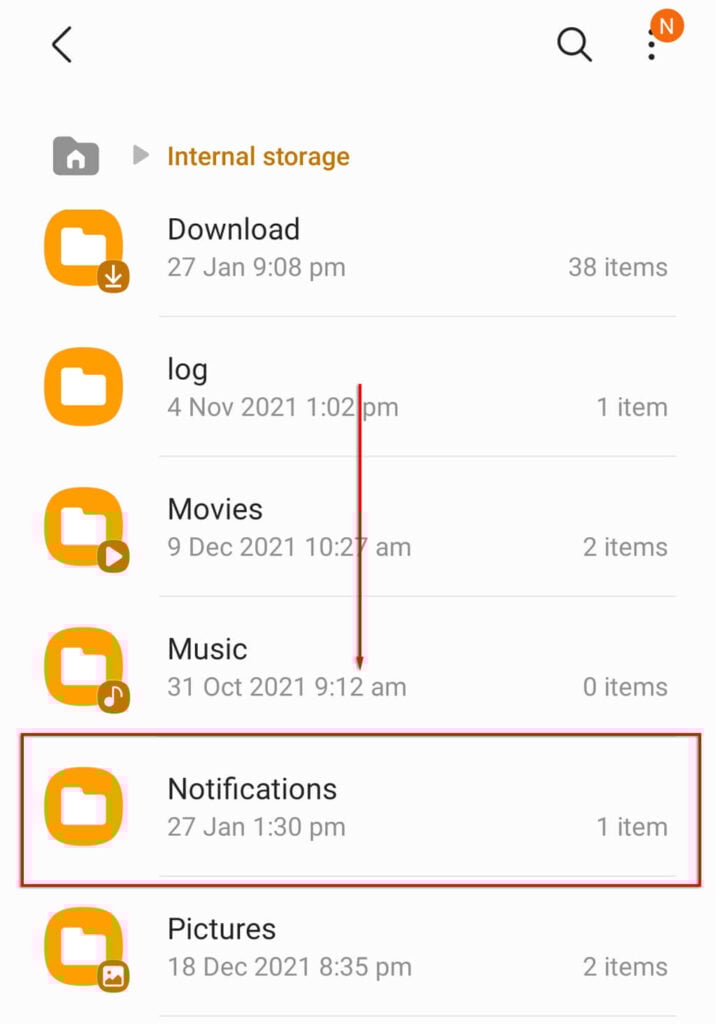Jump to the home folder icon
The width and height of the screenshot is (716, 1024).
click(x=76, y=156)
